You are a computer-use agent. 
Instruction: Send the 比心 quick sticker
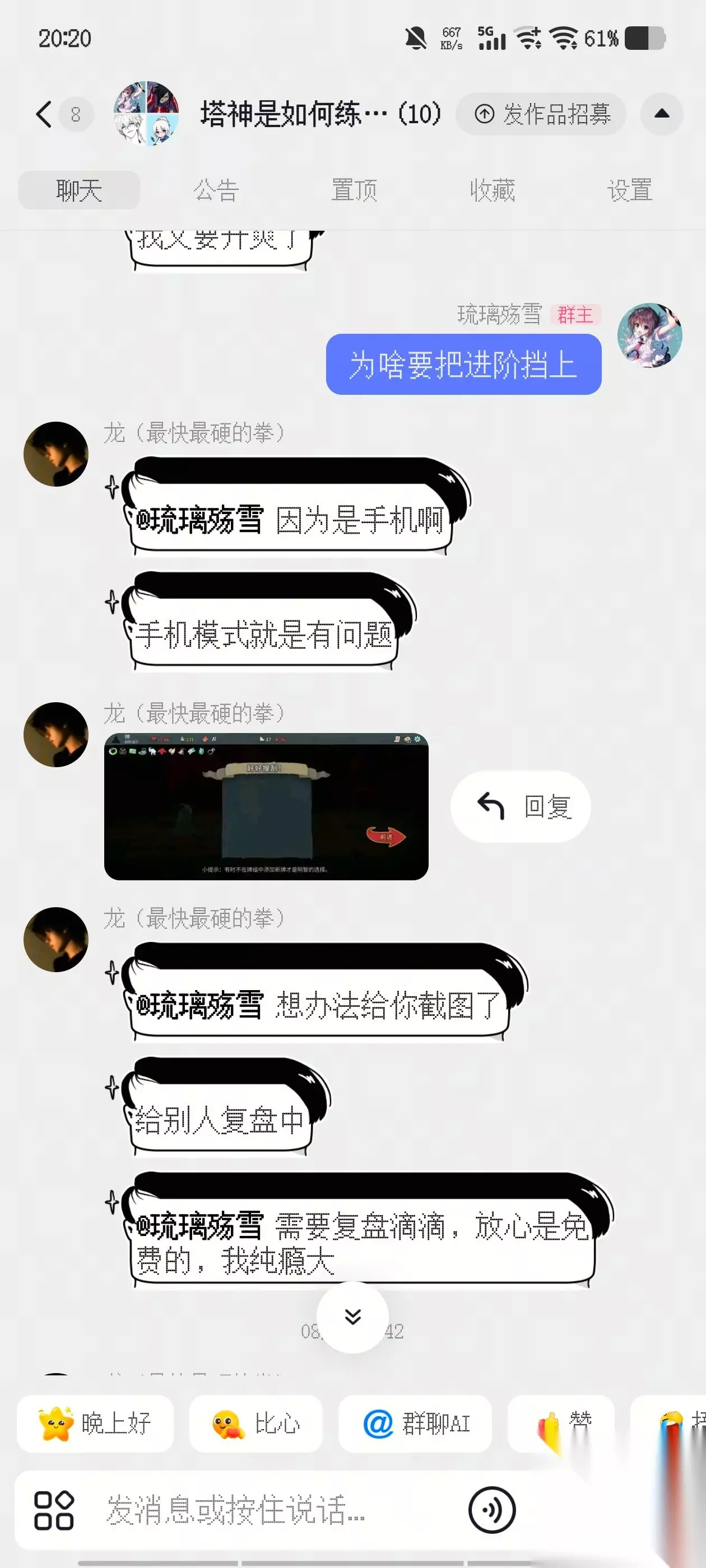[256, 1424]
